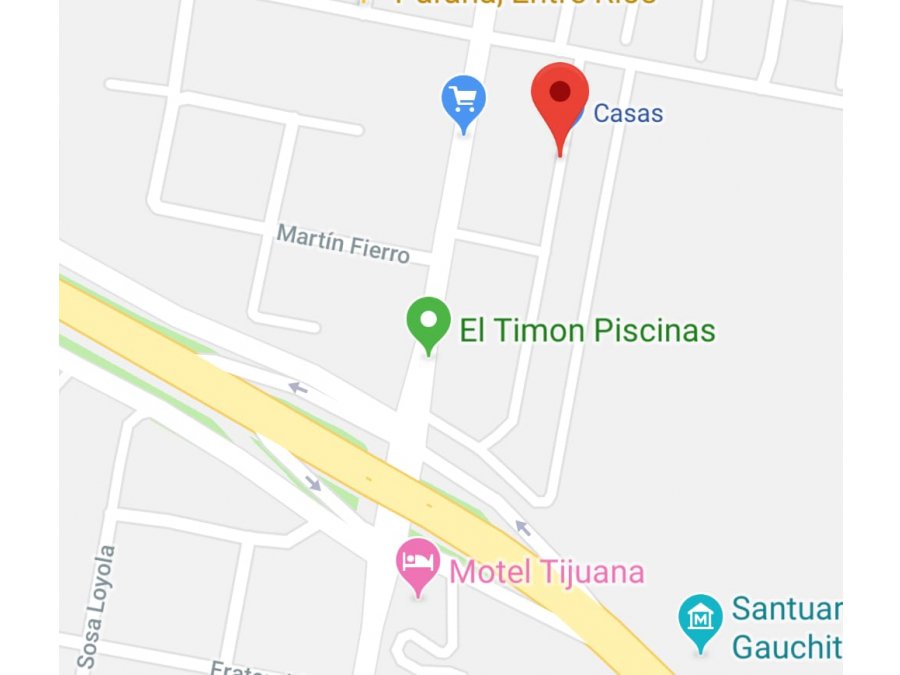Select the El Timon Piscinas place marker
This screenshot has width=900, height=675.
[429, 322]
